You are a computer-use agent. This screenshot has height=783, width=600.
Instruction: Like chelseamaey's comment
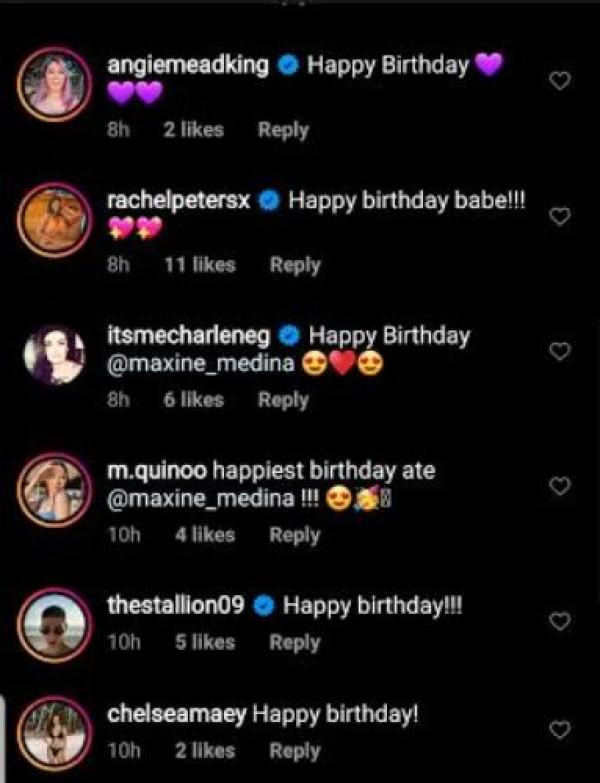(x=560, y=728)
